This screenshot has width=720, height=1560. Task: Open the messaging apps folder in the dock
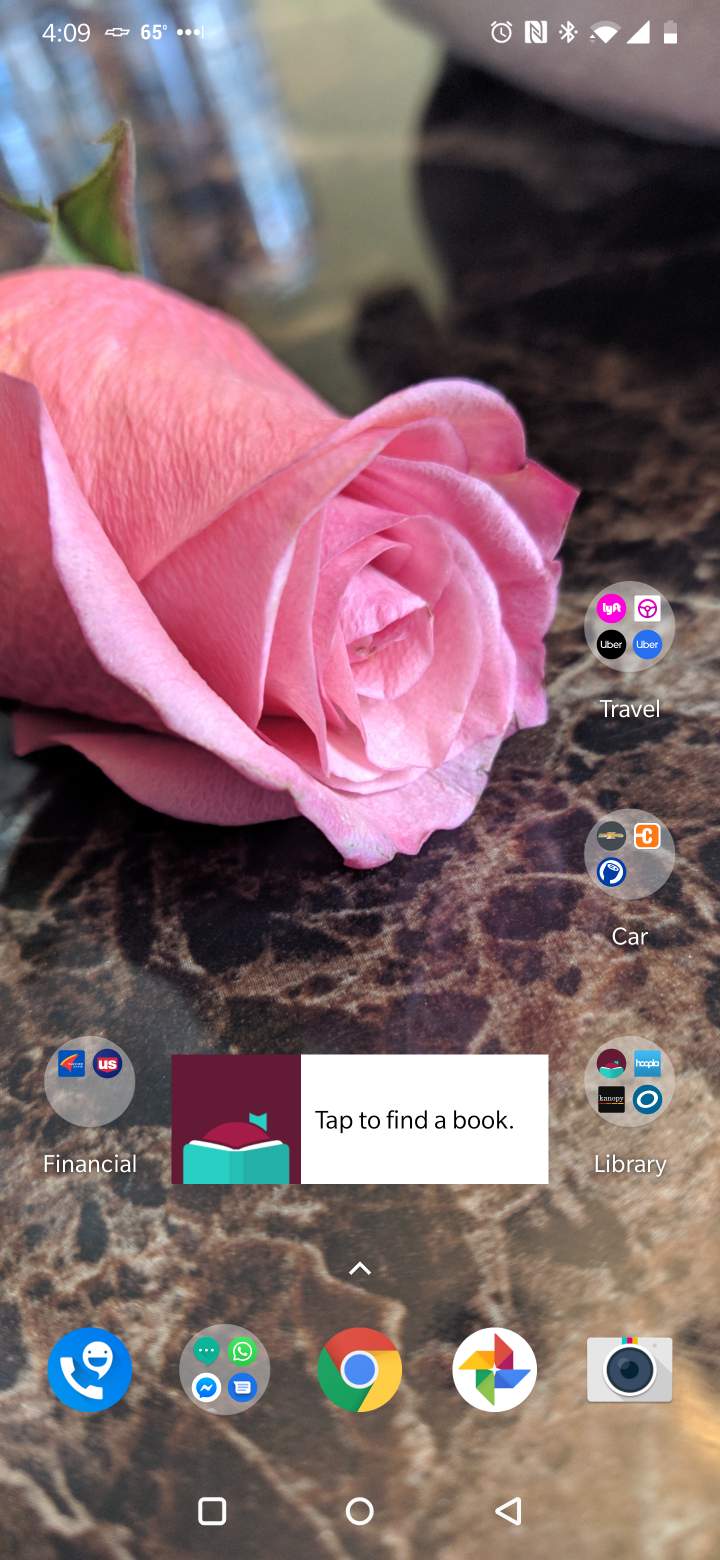point(224,1370)
